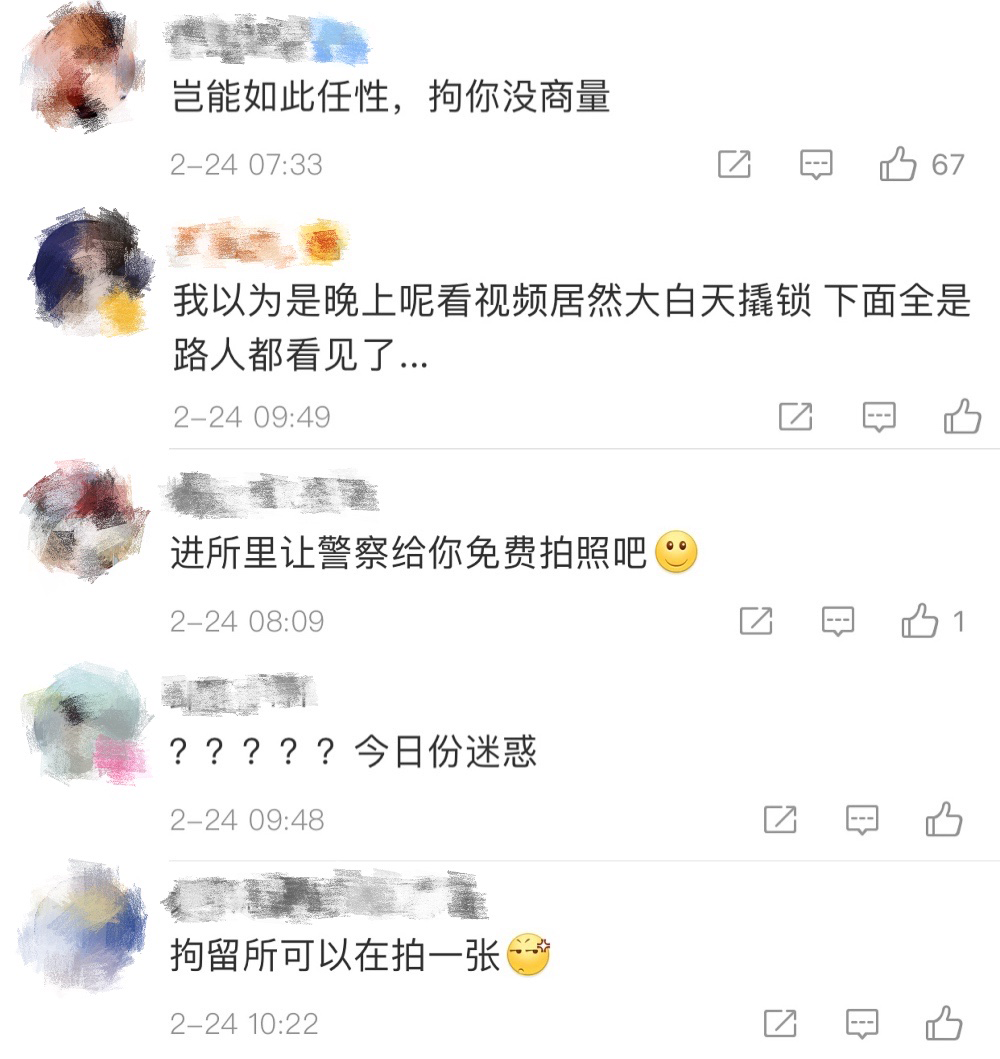Reply to the comment posted at 2-24 10:22
Viewport: 1000px width, 1059px height.
tap(862, 1023)
